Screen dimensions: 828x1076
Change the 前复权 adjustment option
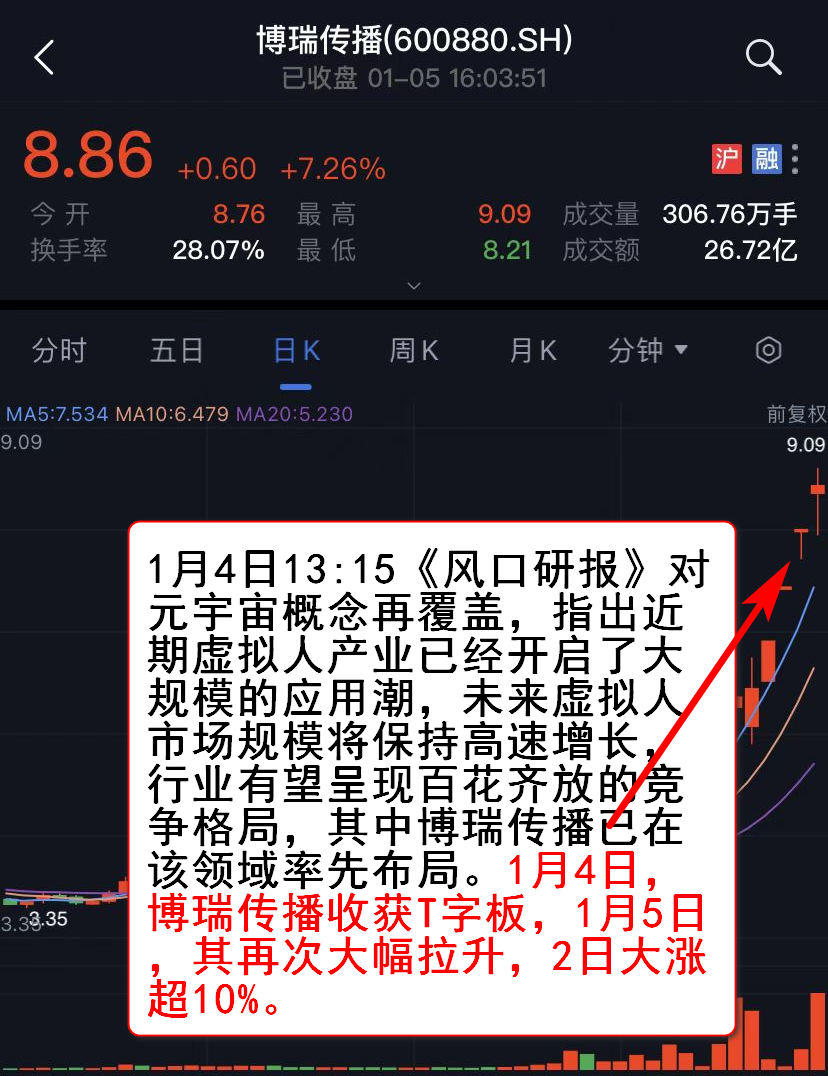coord(796,414)
